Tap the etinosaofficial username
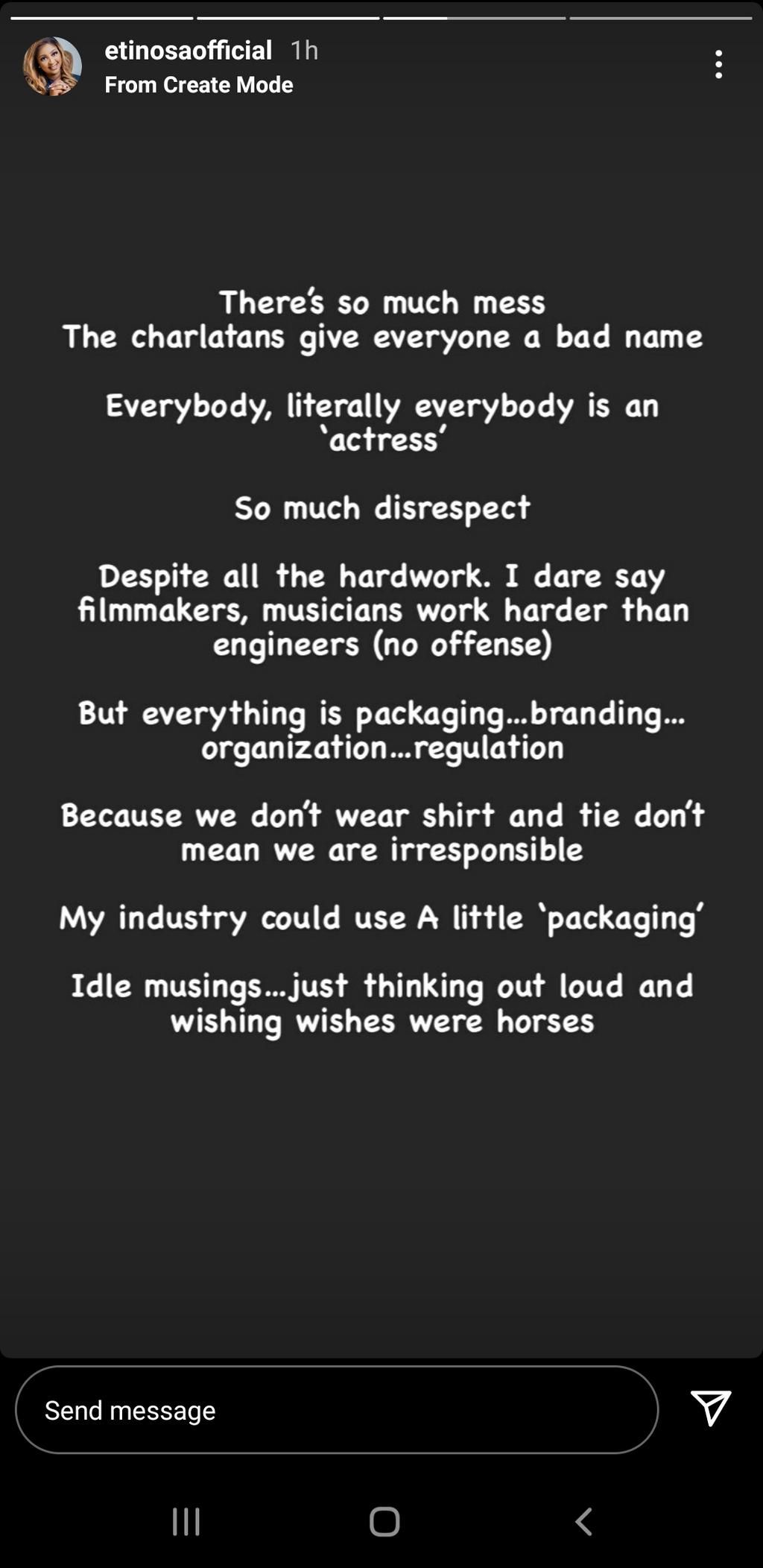The height and width of the screenshot is (1568, 763). tap(188, 51)
